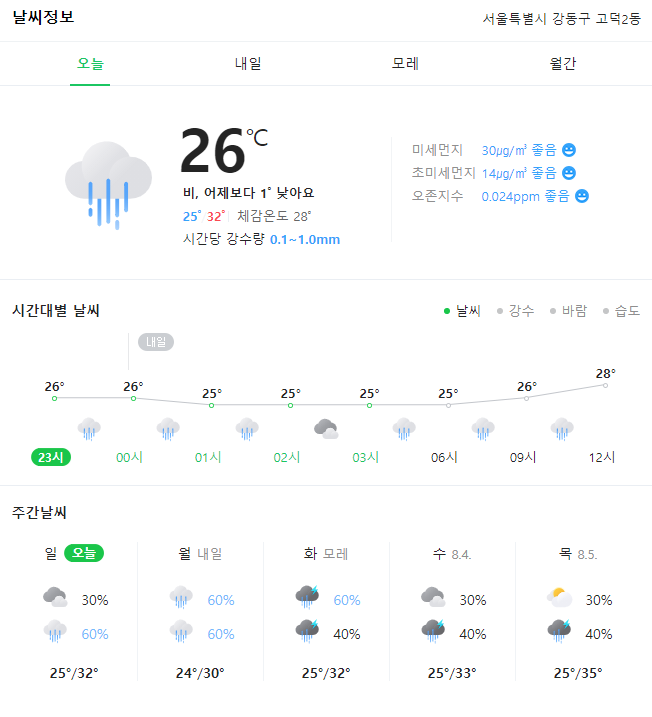Open 초미세먼지 ultrafine dust details

coord(494,173)
